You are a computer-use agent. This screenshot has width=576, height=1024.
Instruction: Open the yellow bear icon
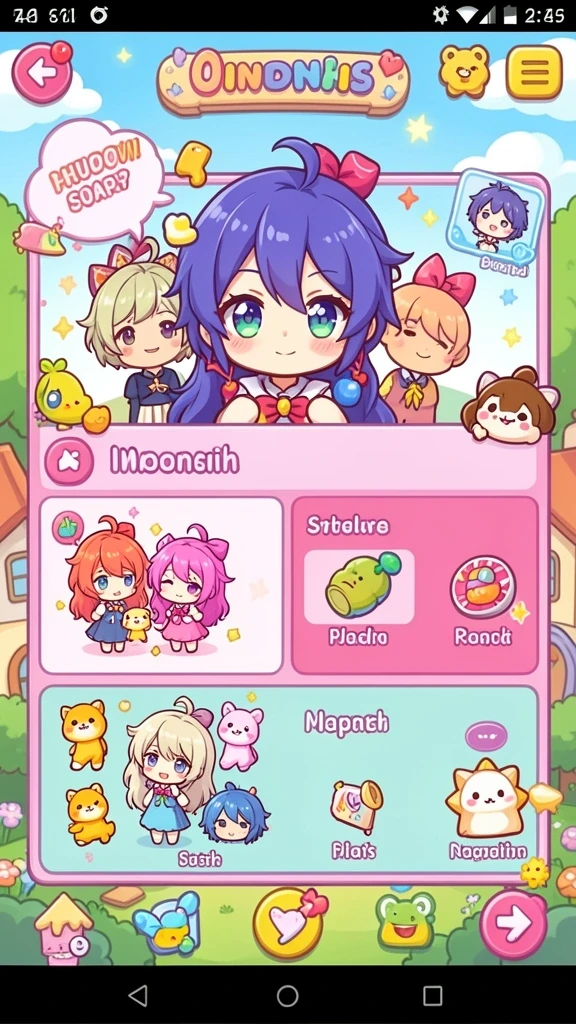(x=464, y=71)
